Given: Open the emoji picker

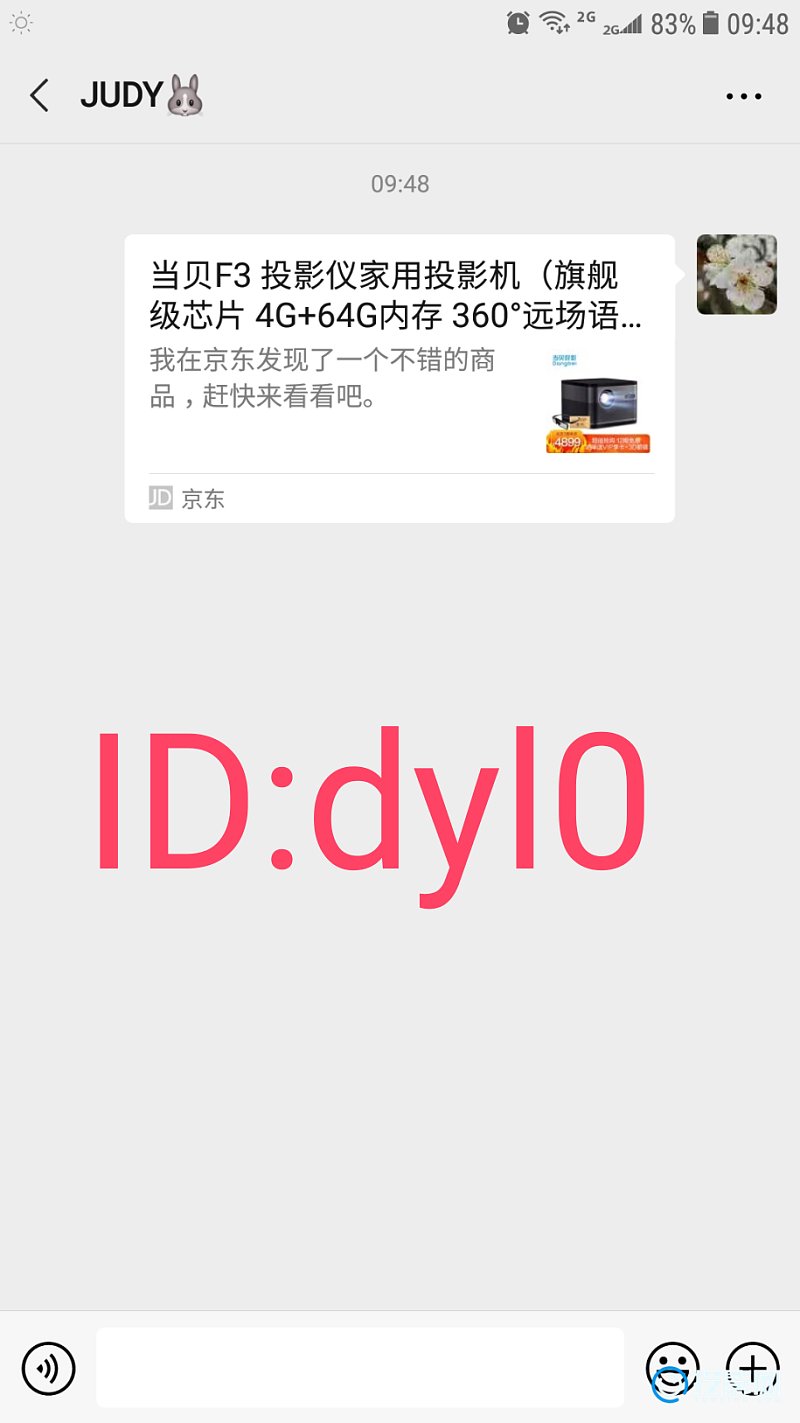Looking at the screenshot, I should pos(672,1367).
